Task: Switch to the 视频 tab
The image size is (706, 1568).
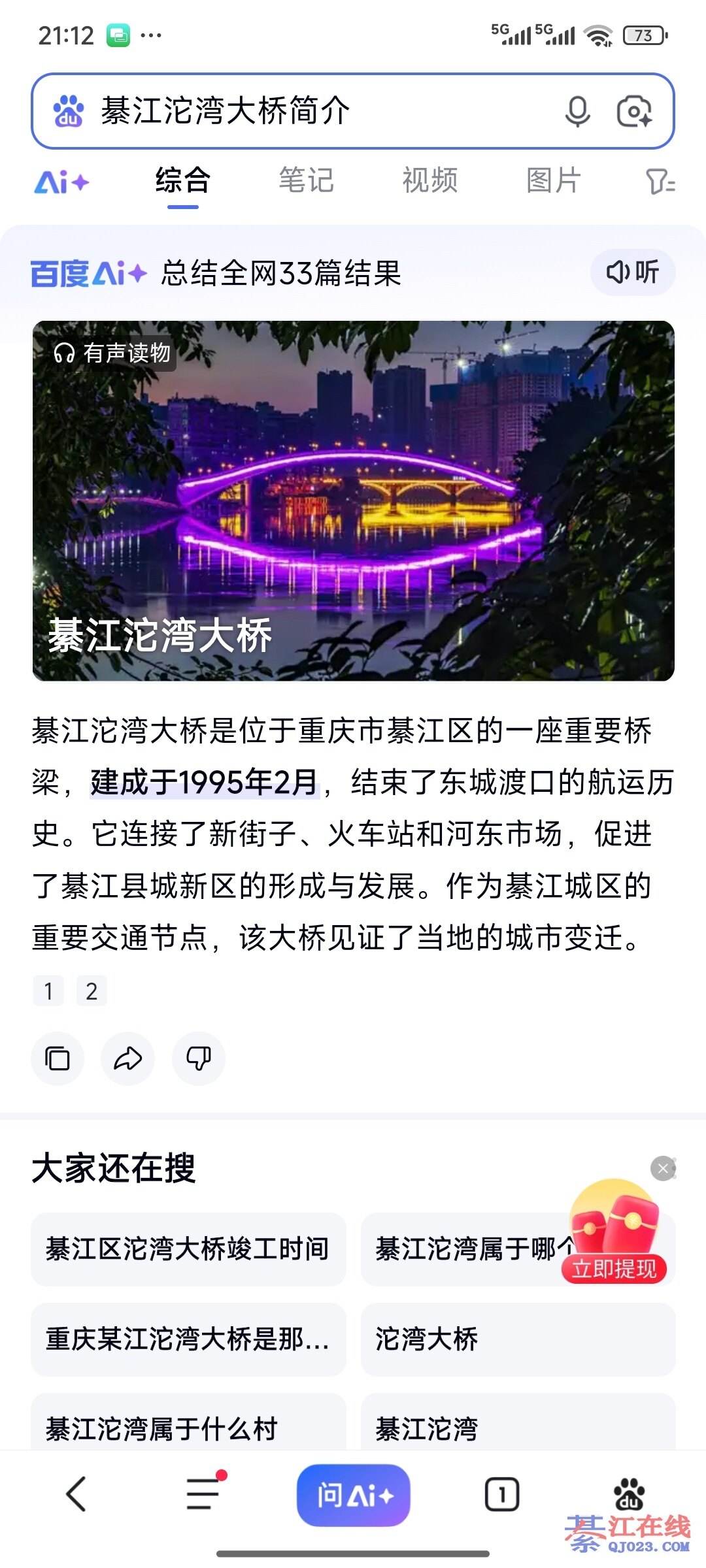Action: tap(429, 181)
